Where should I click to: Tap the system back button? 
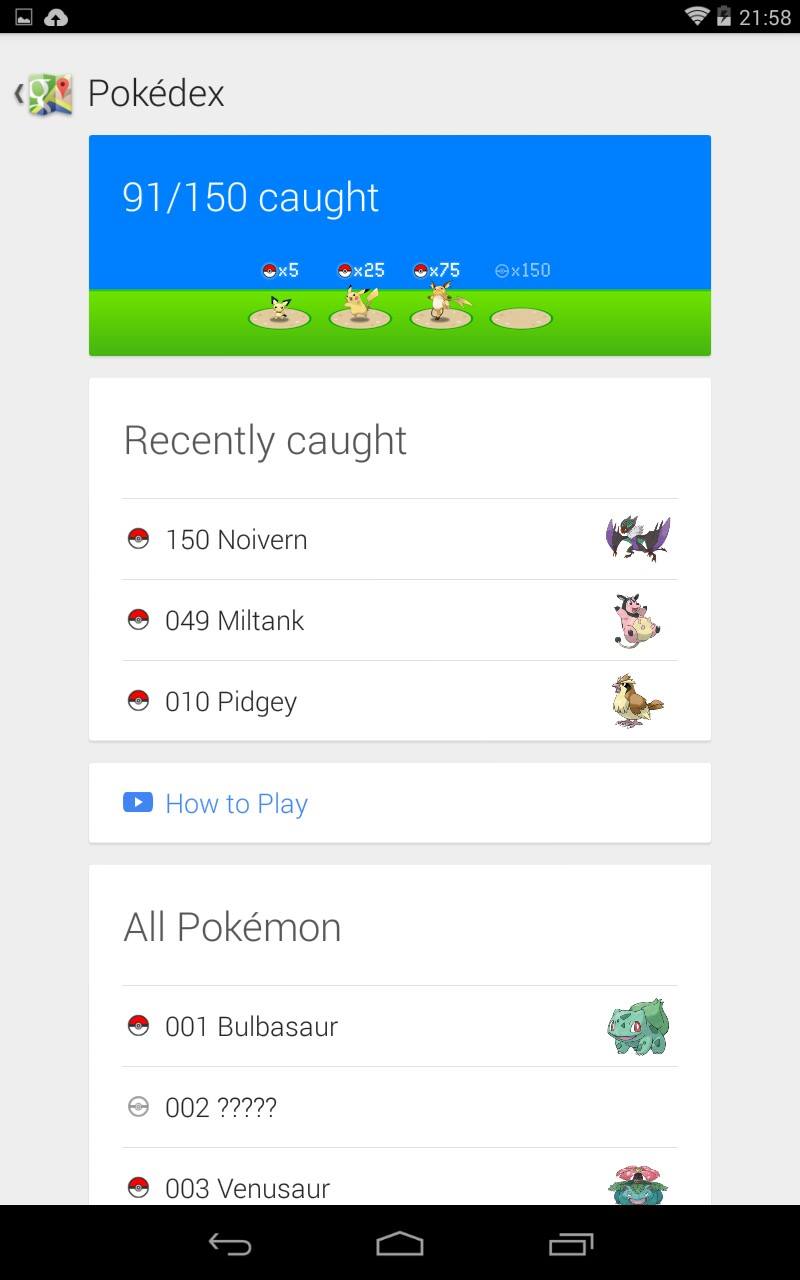pos(229,1244)
